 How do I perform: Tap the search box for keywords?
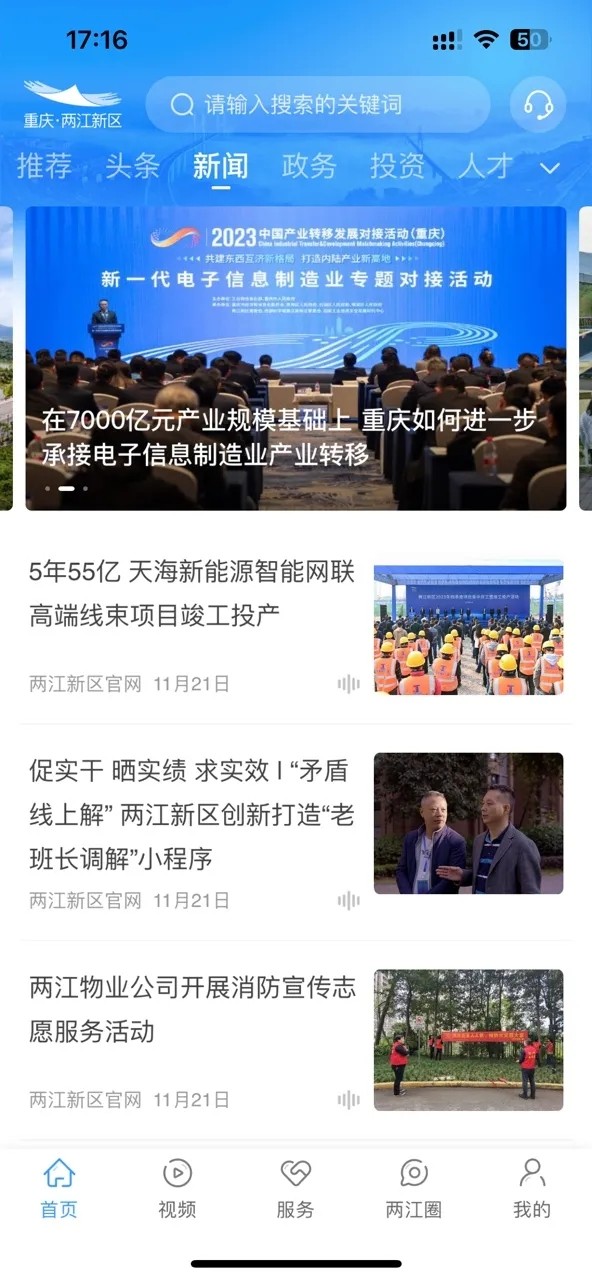[x=318, y=104]
